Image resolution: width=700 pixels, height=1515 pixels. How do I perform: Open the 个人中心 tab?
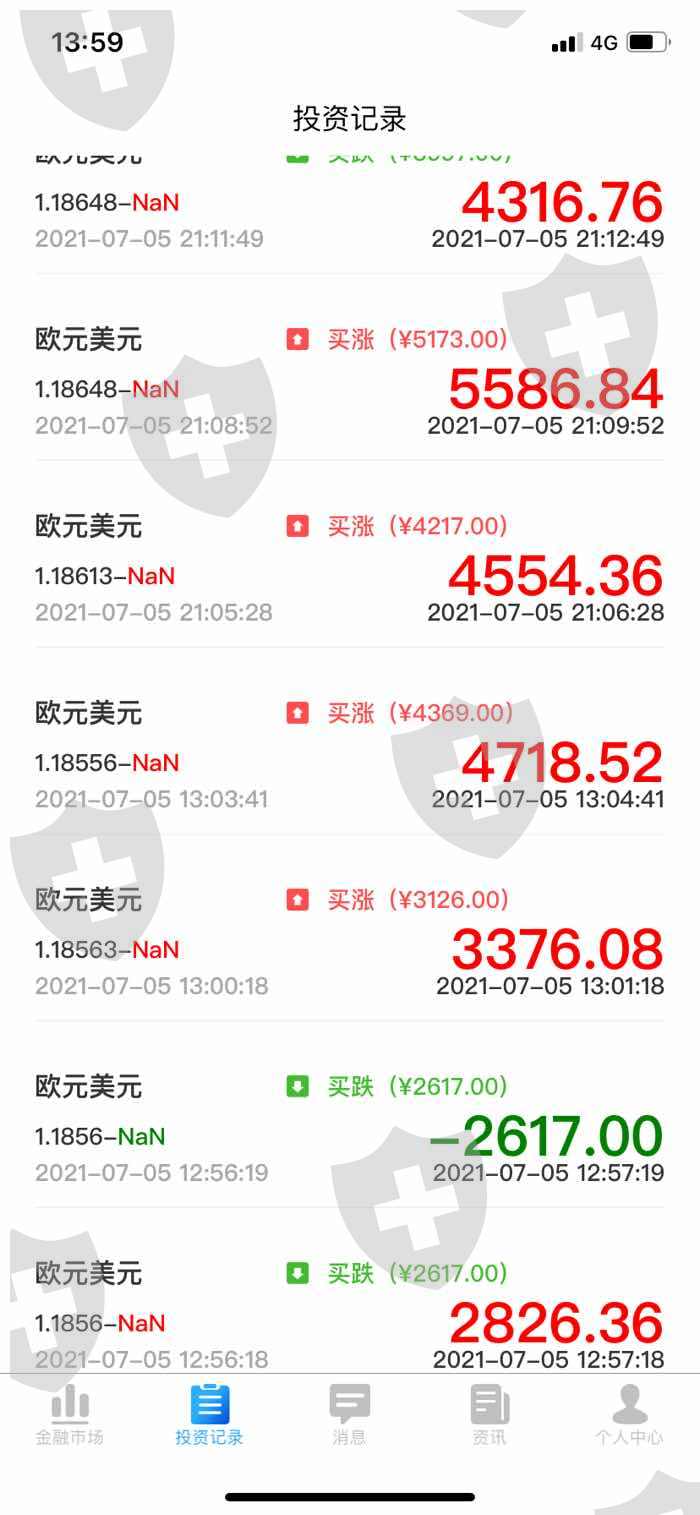629,1415
